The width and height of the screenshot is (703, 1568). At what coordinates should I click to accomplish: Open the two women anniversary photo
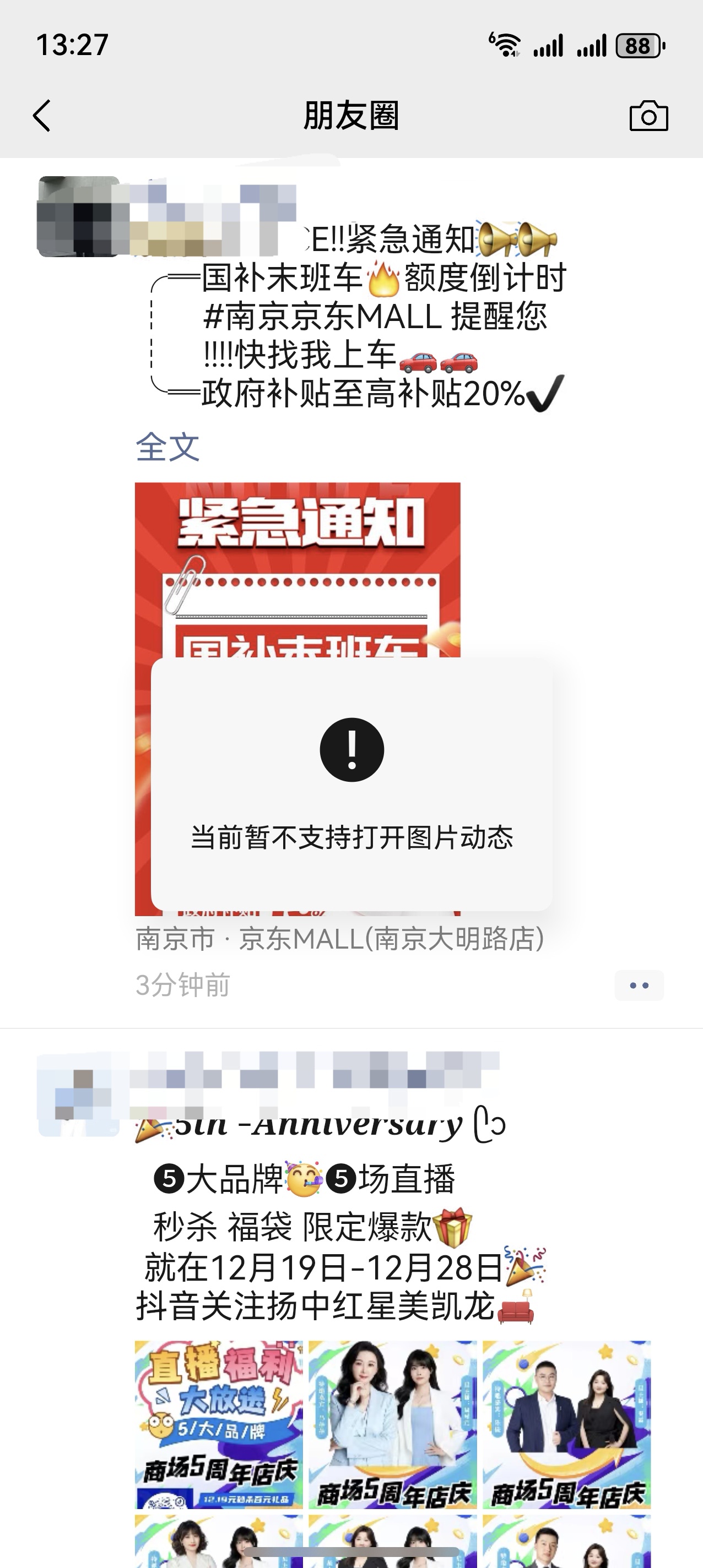point(392,1423)
